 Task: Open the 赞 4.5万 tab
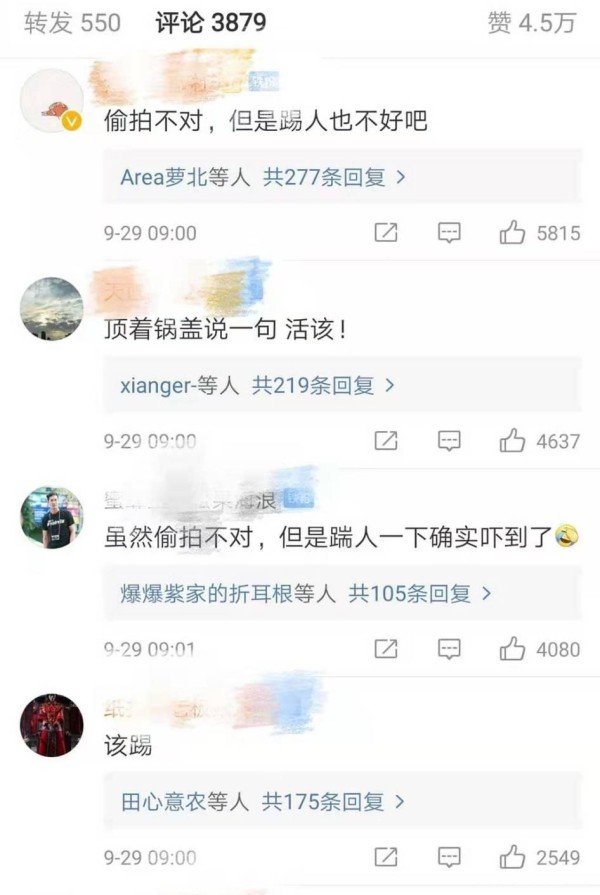click(531, 23)
